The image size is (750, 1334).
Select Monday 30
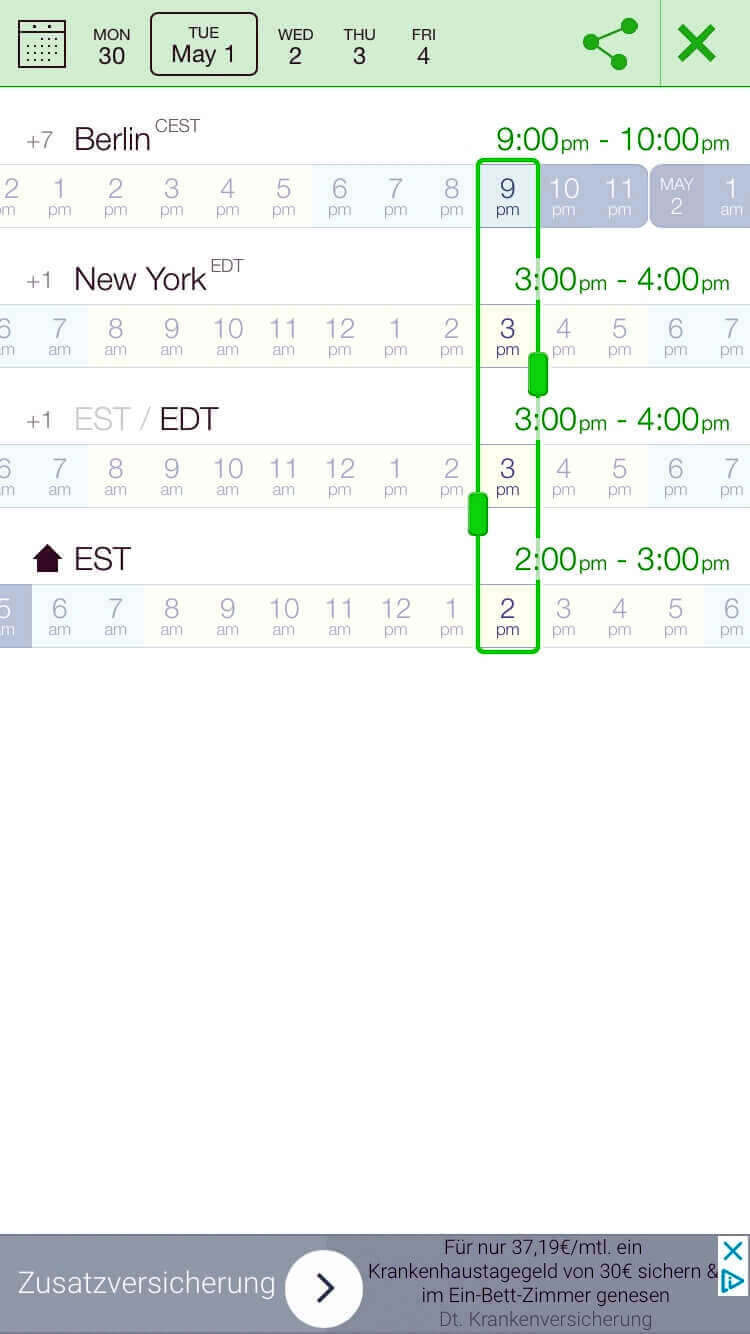[x=112, y=46]
